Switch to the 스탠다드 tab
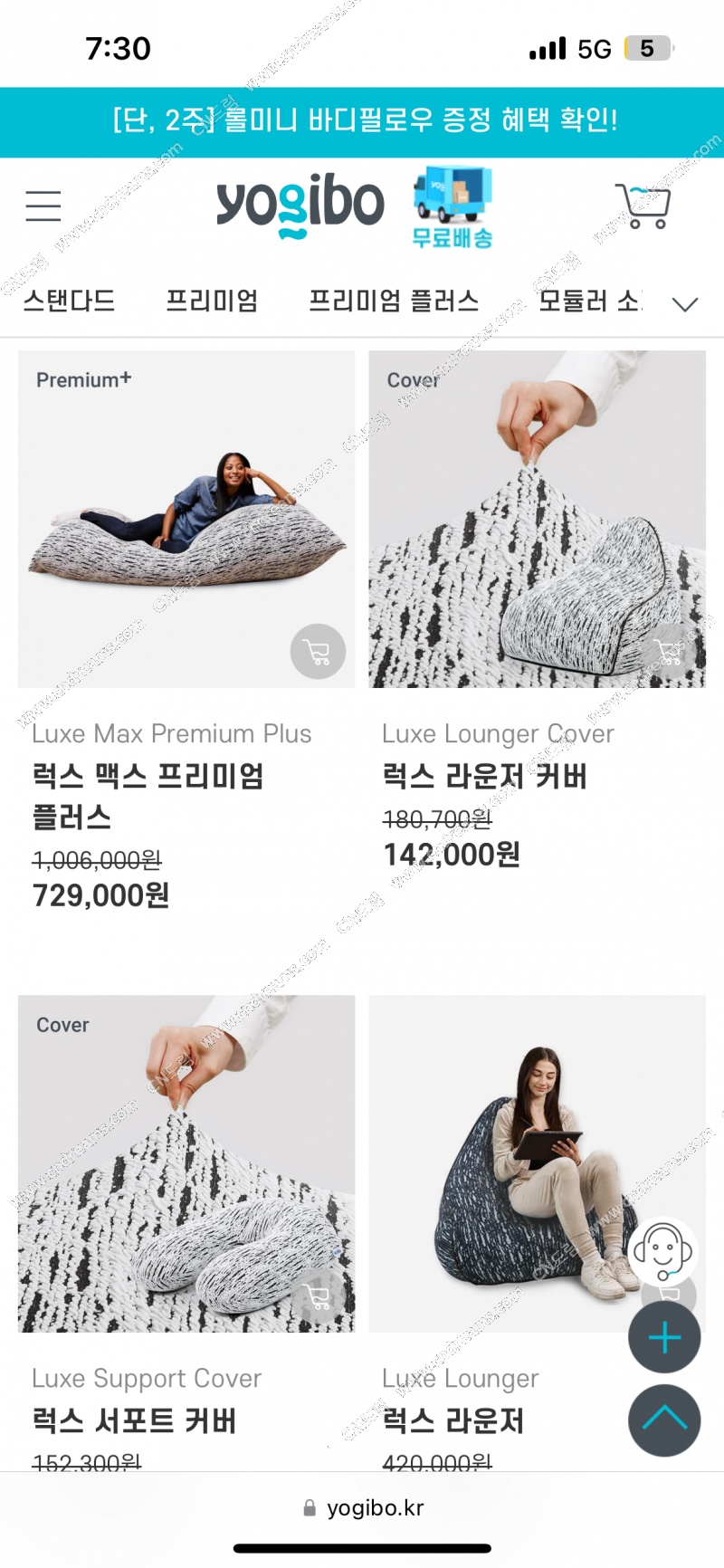The image size is (724, 1568). (69, 301)
